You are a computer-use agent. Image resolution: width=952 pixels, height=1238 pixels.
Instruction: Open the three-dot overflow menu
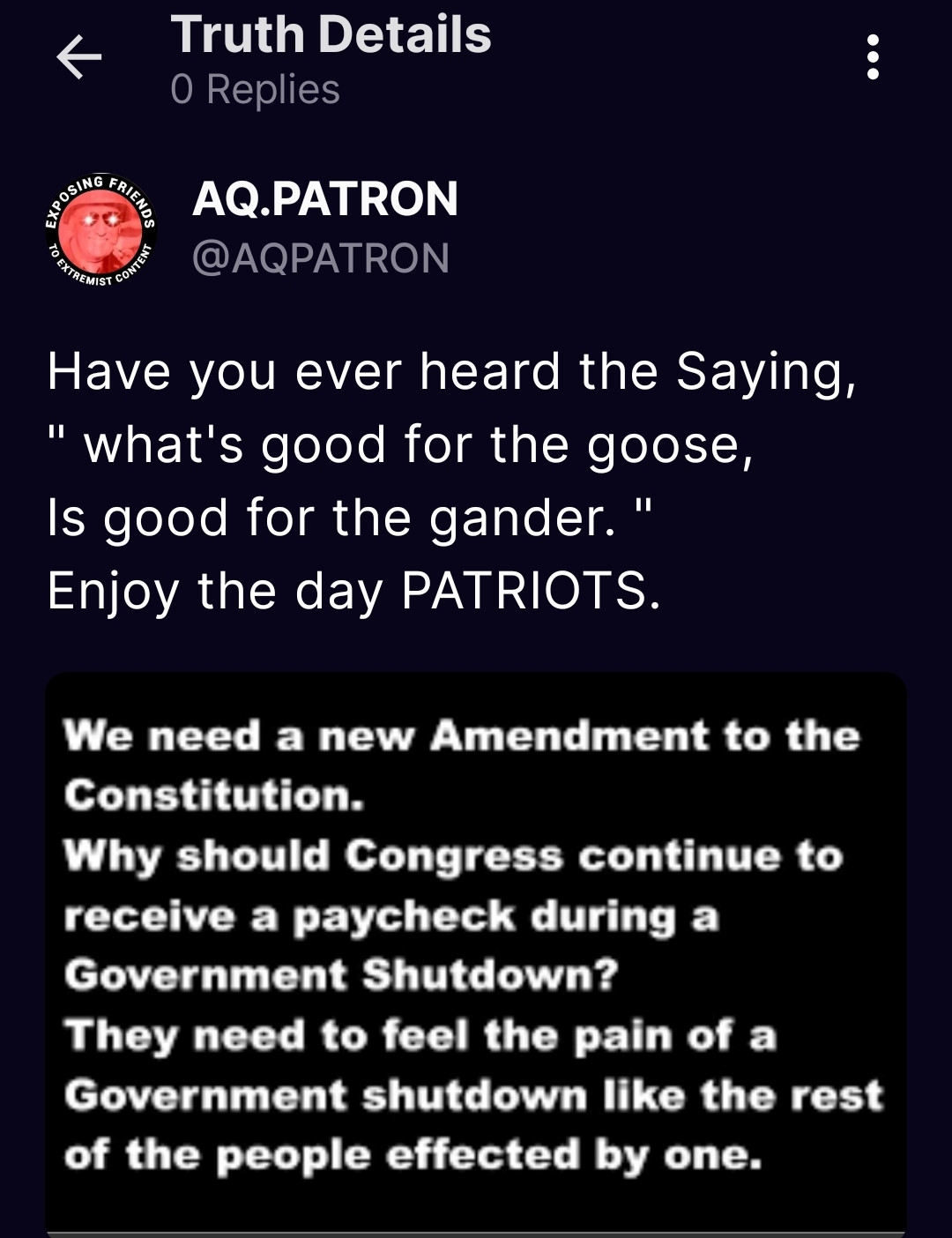point(872,58)
